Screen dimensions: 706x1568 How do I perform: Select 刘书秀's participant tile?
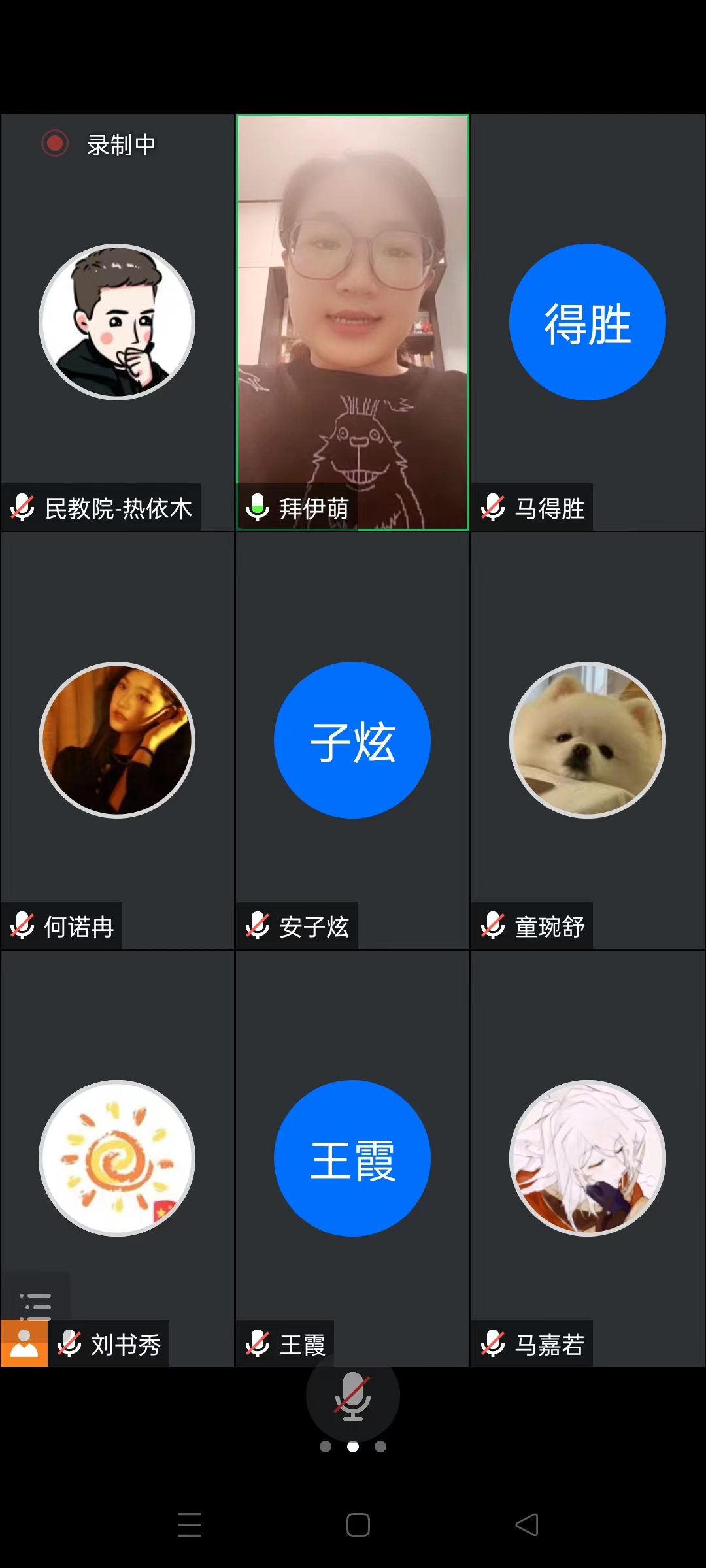[x=117, y=1158]
